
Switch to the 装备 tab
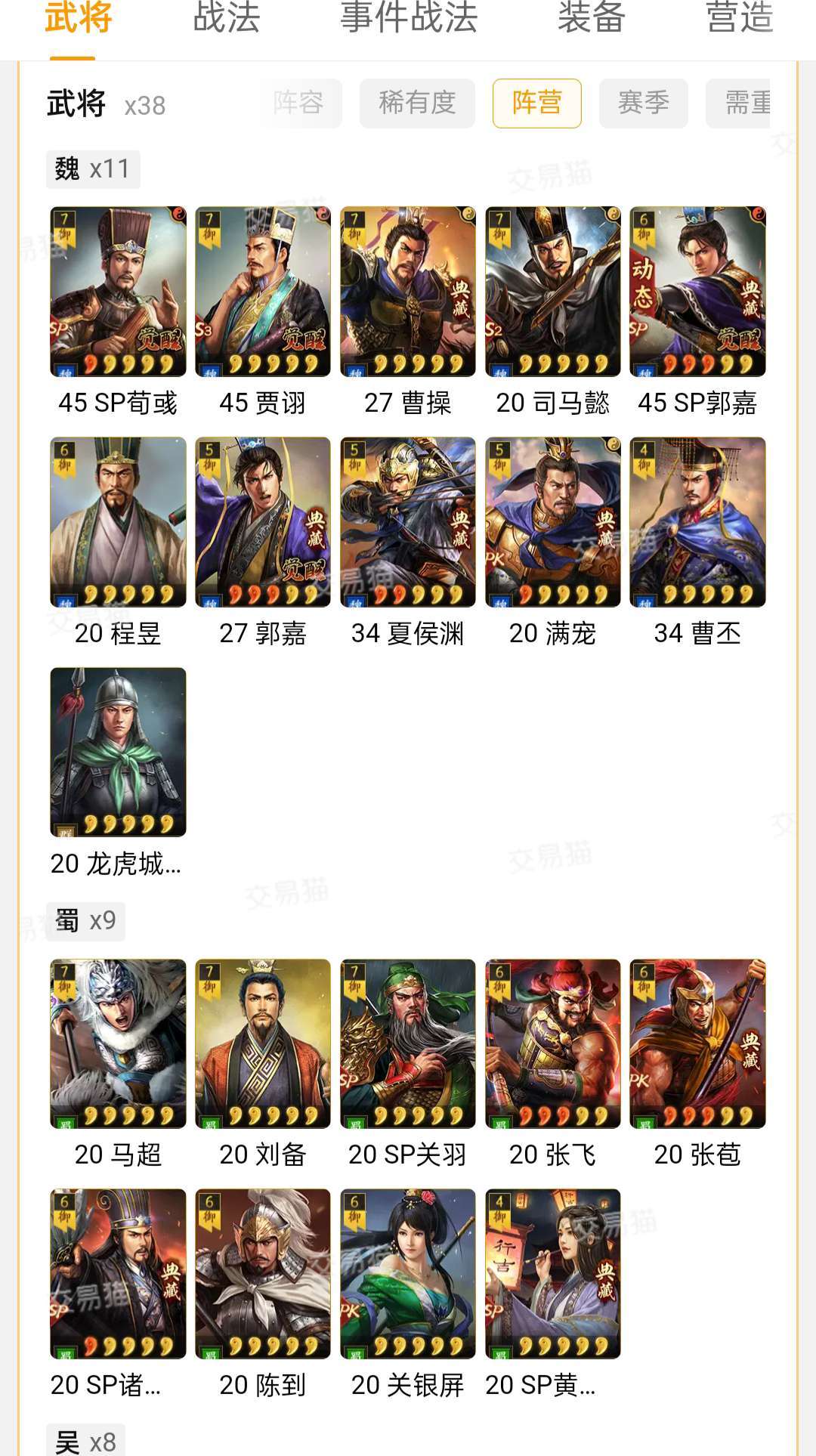pos(592,18)
